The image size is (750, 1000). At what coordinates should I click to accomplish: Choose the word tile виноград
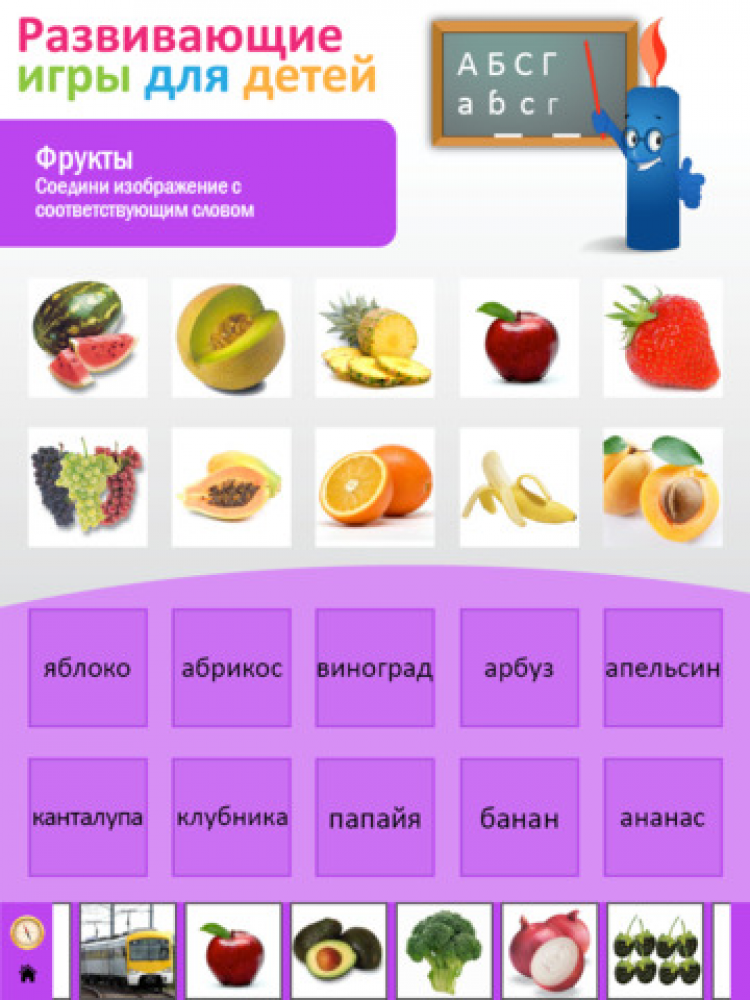click(x=375, y=668)
